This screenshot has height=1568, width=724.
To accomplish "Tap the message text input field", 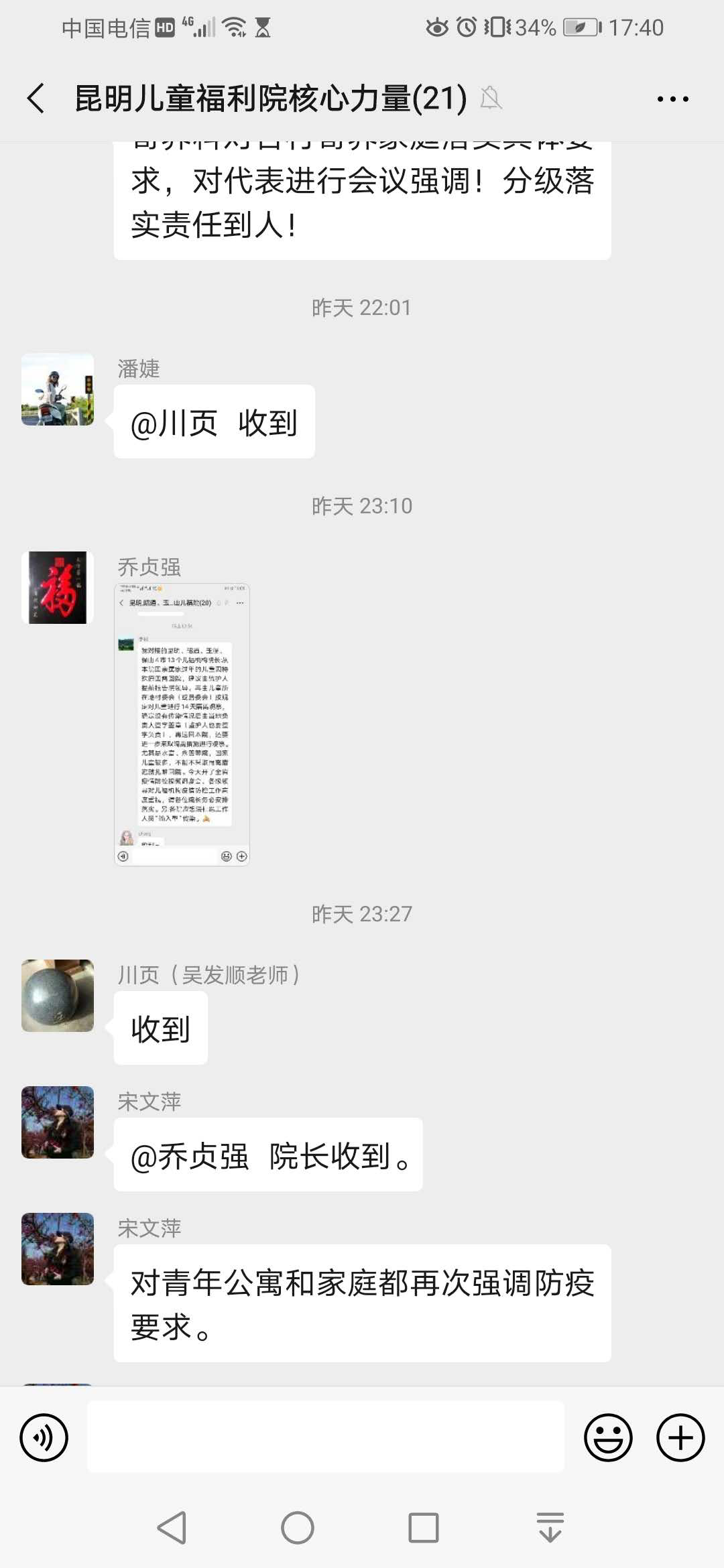I will click(326, 1437).
